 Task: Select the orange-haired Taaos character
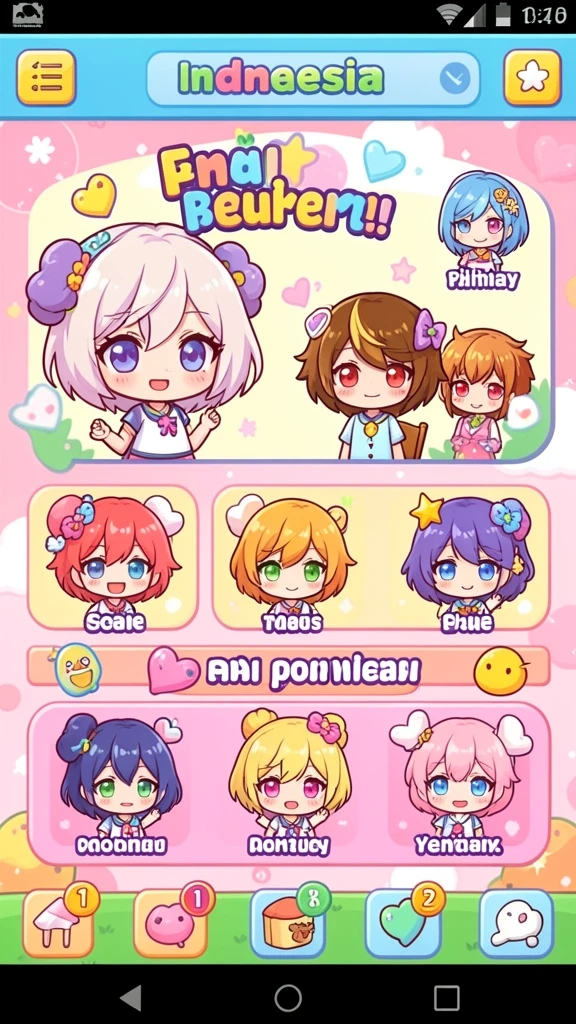[292, 563]
